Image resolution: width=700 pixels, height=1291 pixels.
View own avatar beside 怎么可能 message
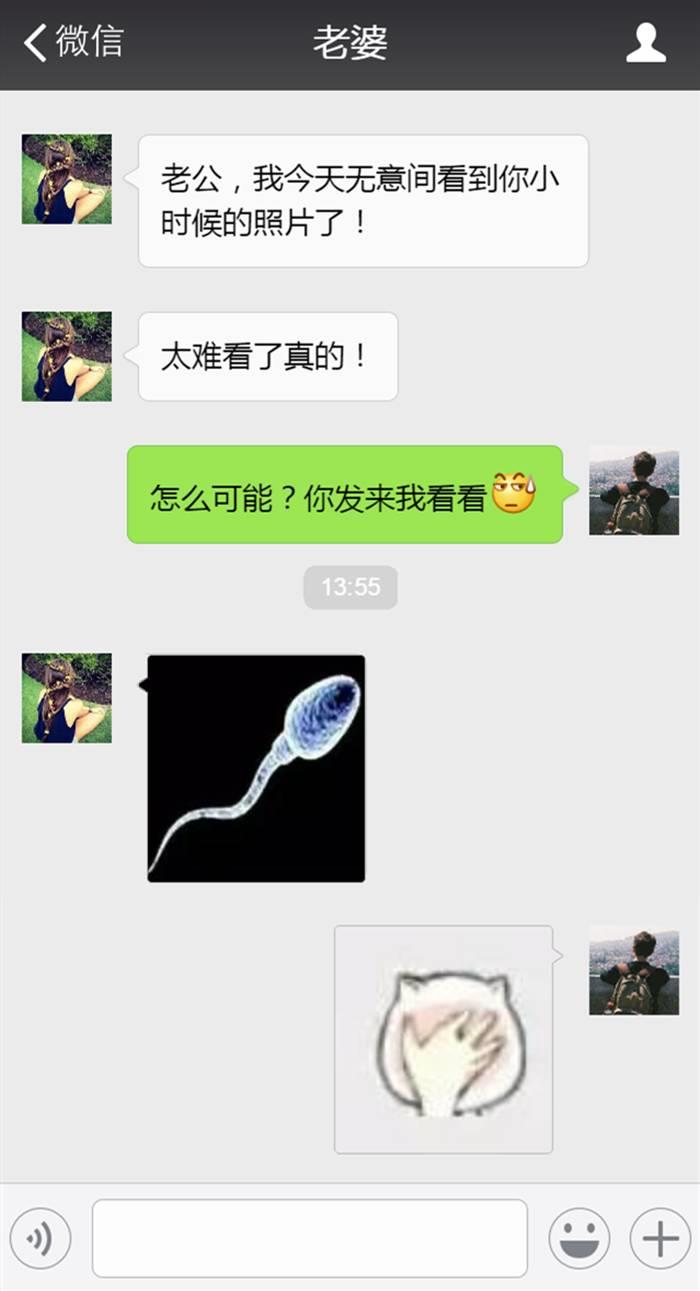point(633,490)
